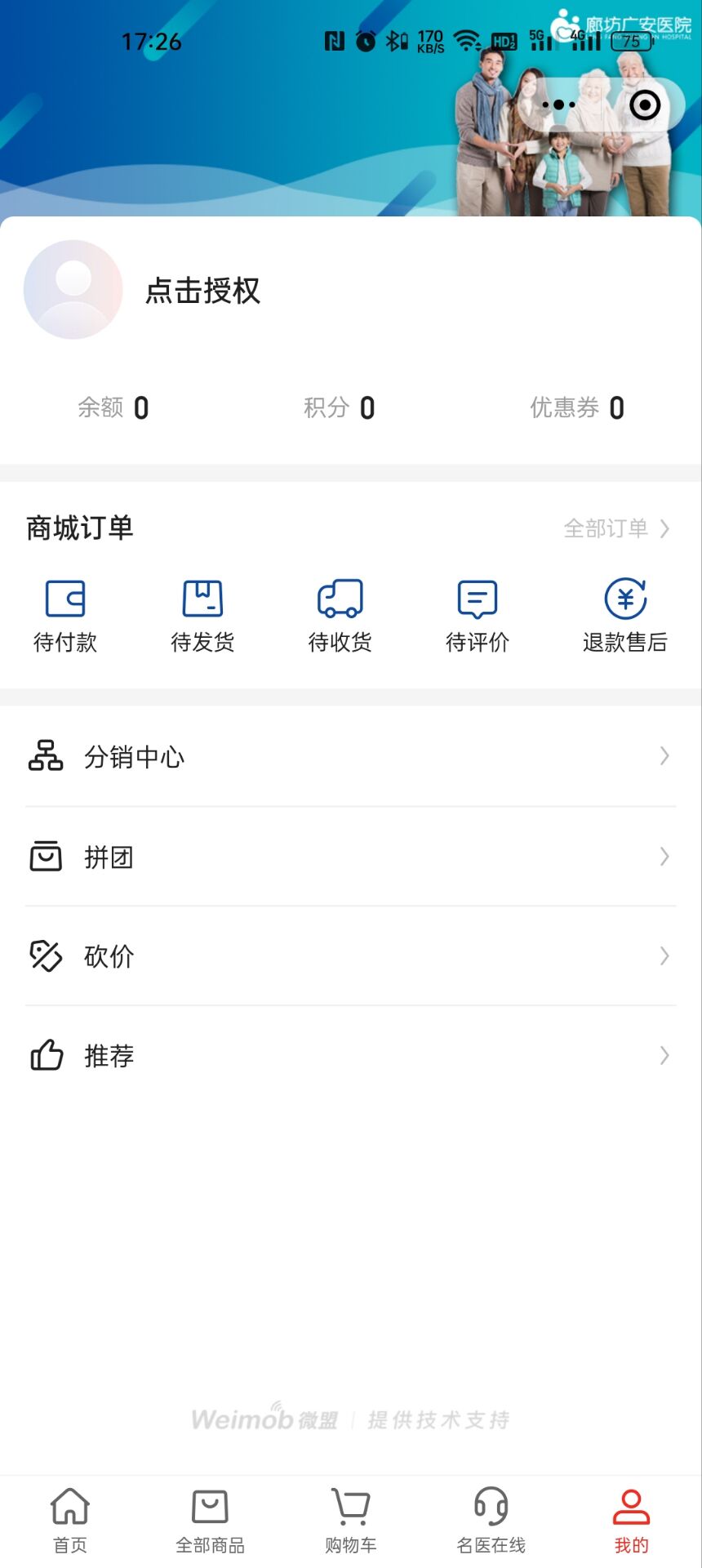
Task: View 待付款 pending payment orders
Action: [65, 617]
